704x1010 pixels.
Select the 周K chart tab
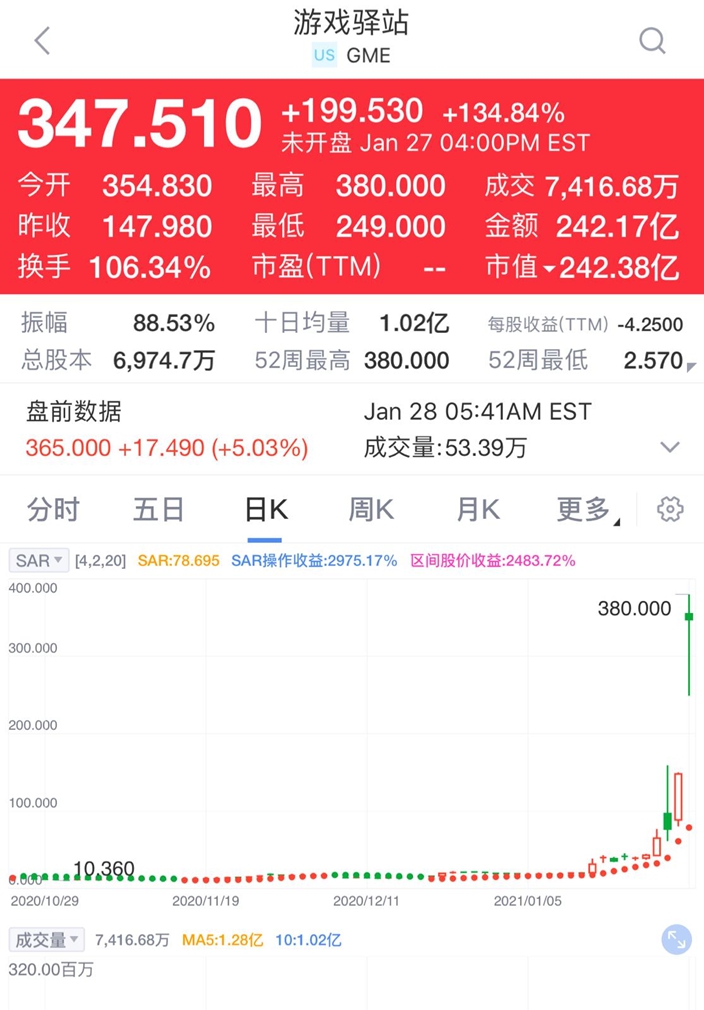pos(371,510)
